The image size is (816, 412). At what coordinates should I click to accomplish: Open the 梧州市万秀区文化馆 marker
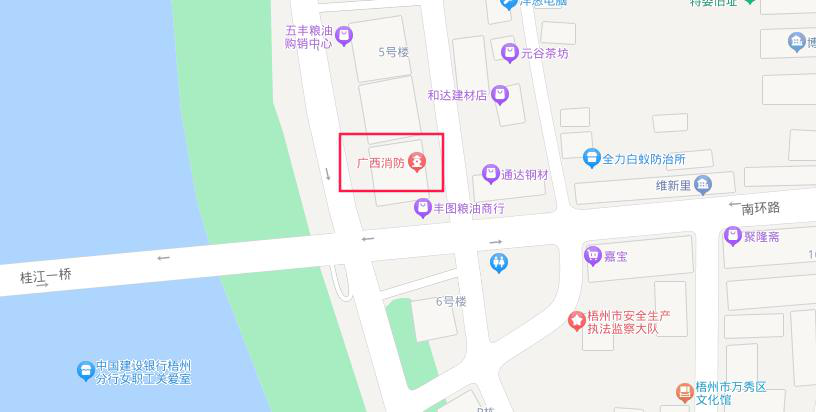pos(683,392)
